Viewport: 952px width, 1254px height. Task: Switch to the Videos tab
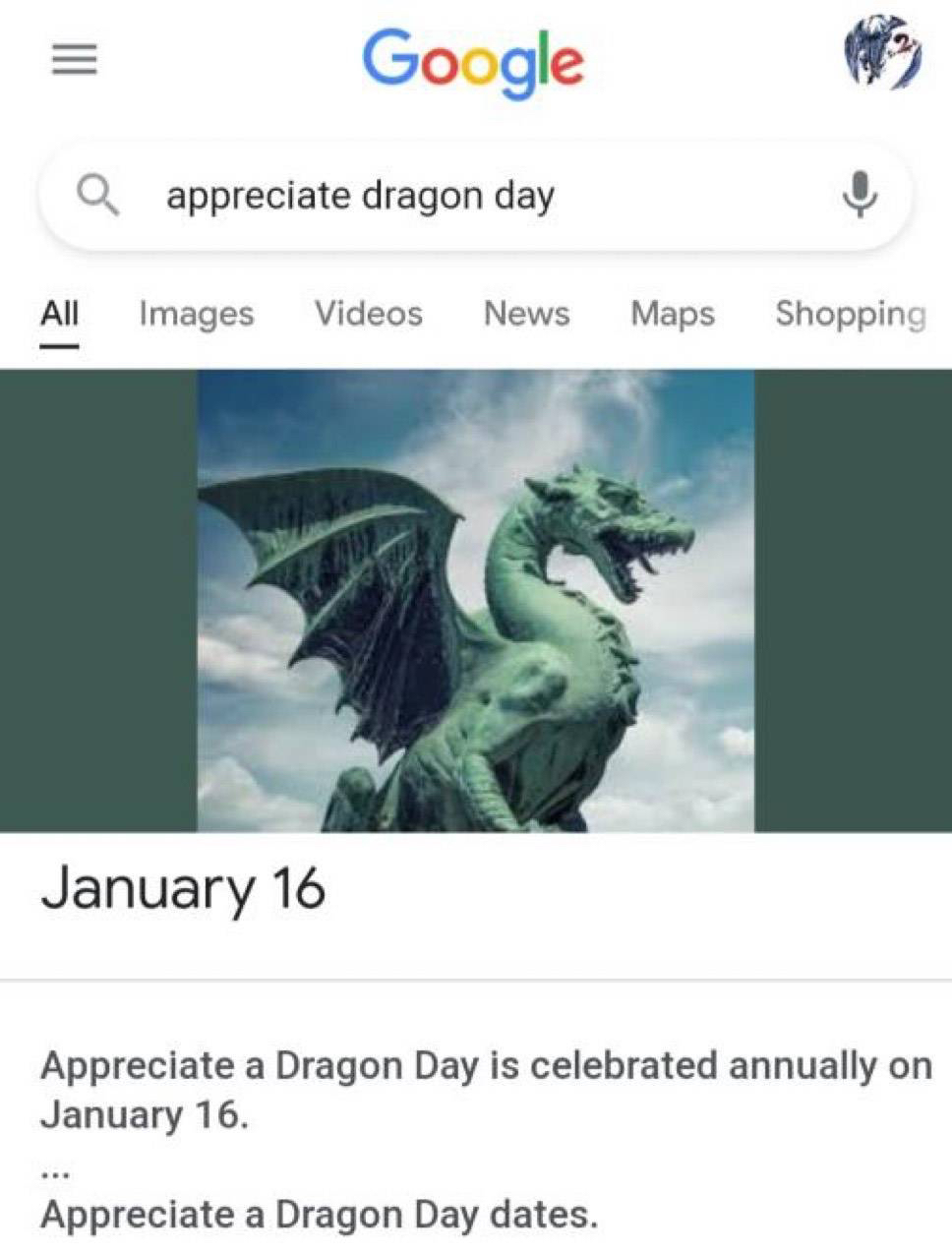click(368, 314)
